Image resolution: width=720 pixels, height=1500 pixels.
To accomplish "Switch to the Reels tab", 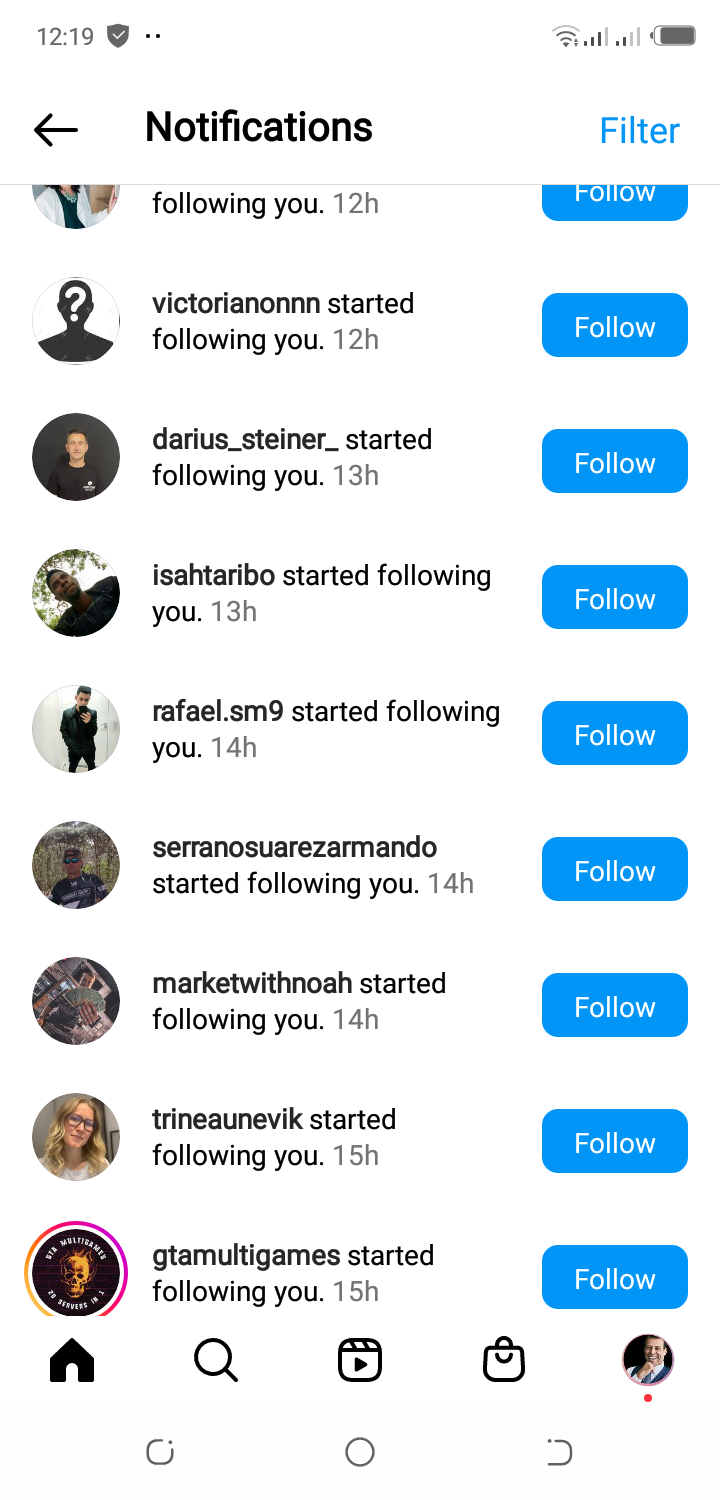I will point(360,1360).
